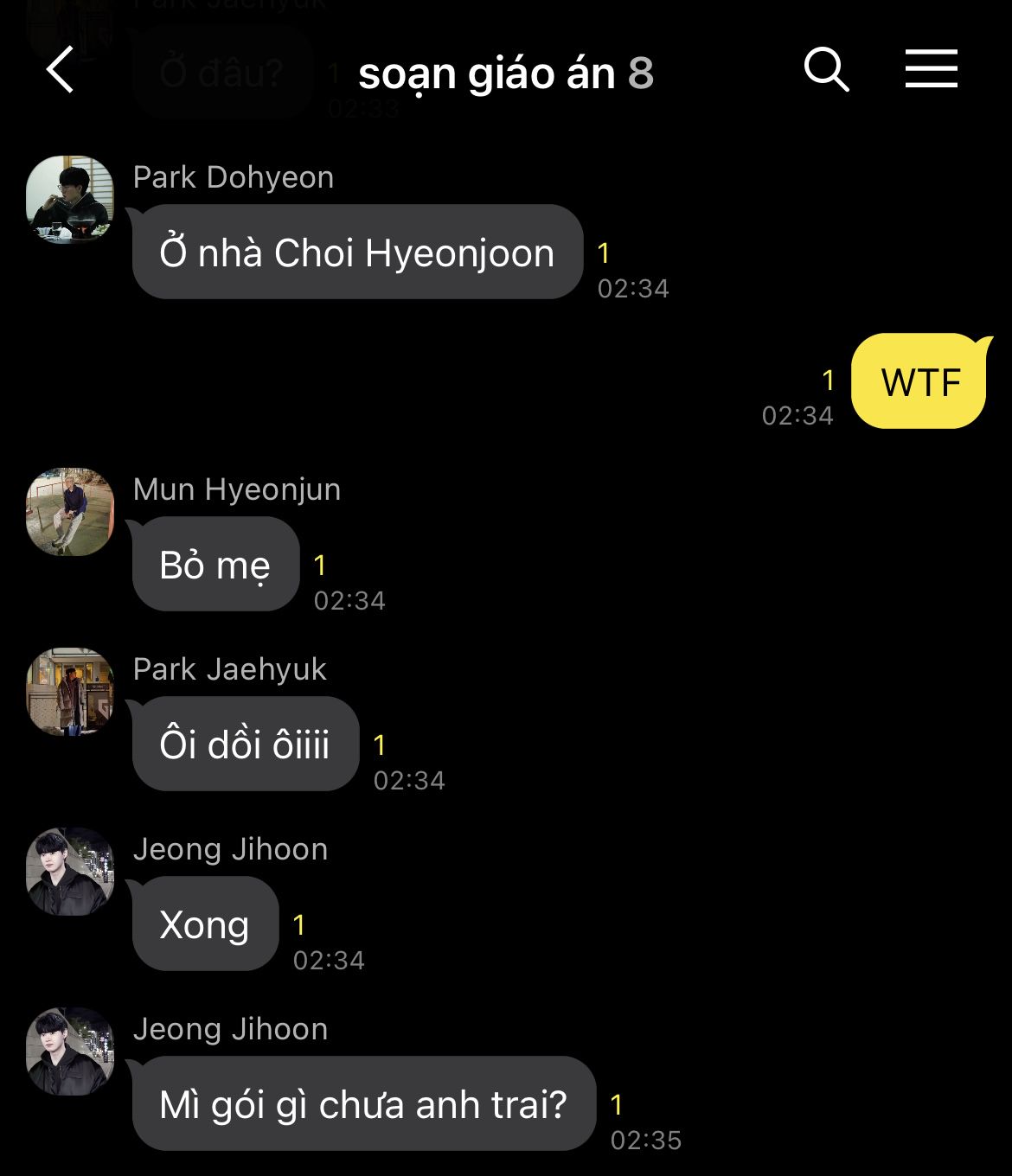Open the chat hamburger menu
Screen dimensions: 1012x1176
click(931, 69)
